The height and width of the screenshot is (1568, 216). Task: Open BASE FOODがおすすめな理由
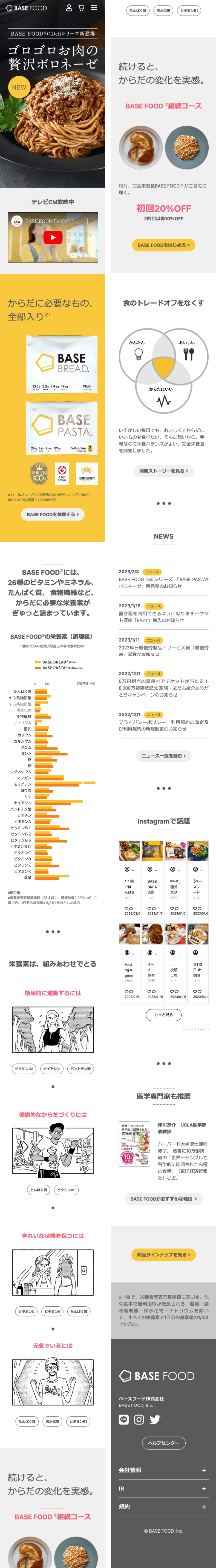[x=163, y=1199]
